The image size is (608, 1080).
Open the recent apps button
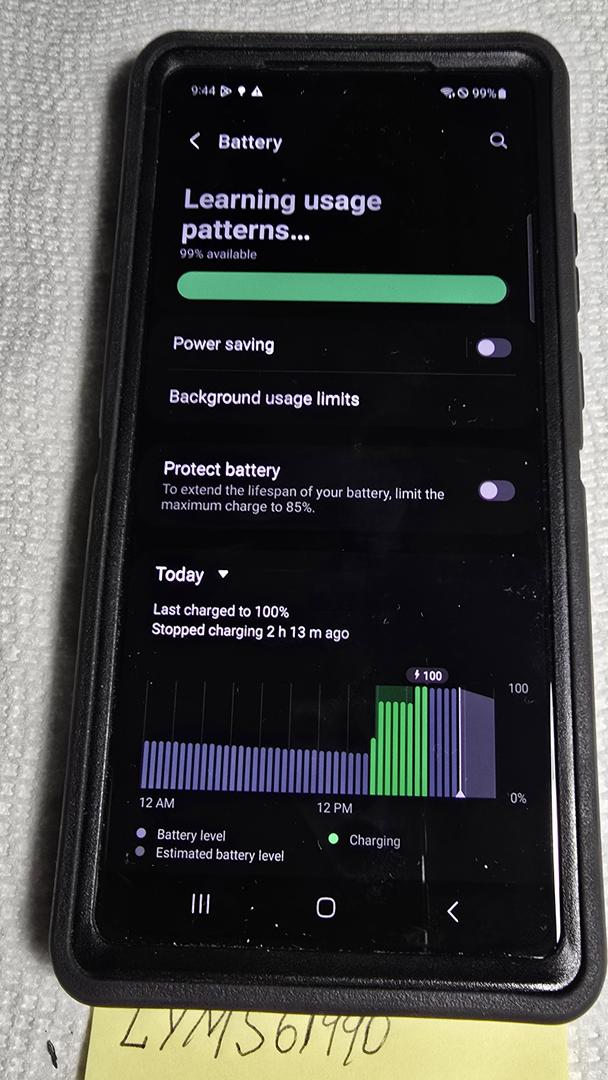(201, 905)
